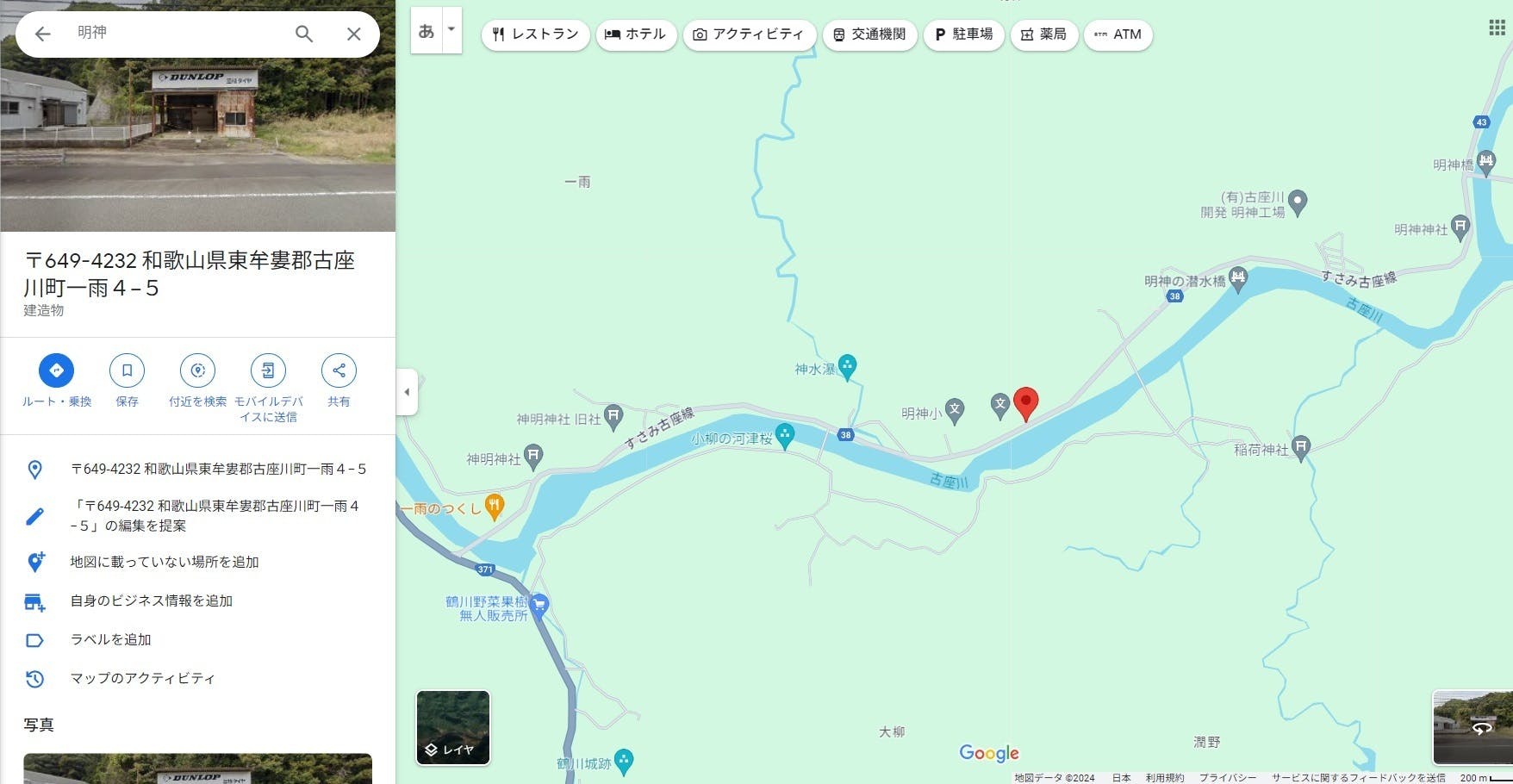Select the 薬局 chip
This screenshot has width=1513, height=784.
[x=1044, y=34]
